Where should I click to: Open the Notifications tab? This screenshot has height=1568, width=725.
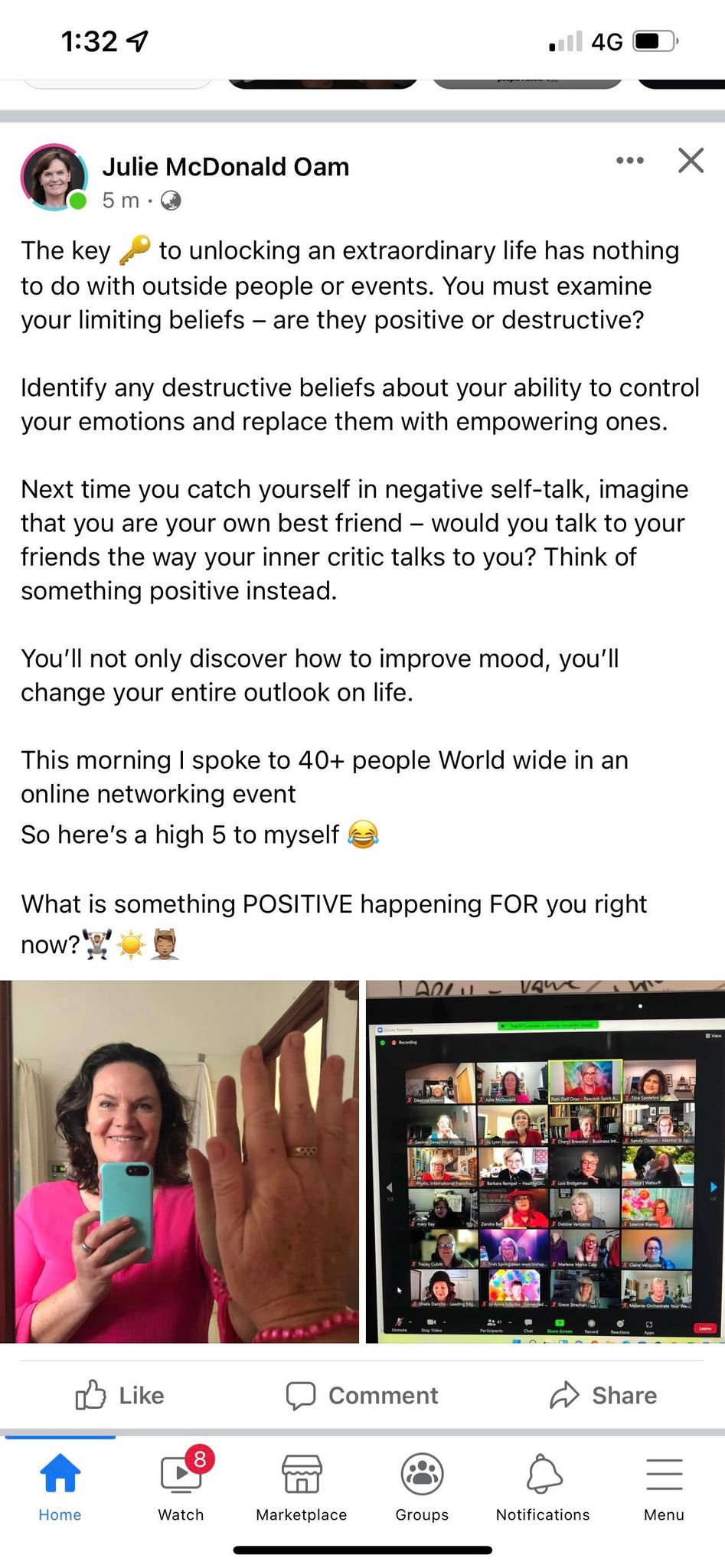(543, 1485)
